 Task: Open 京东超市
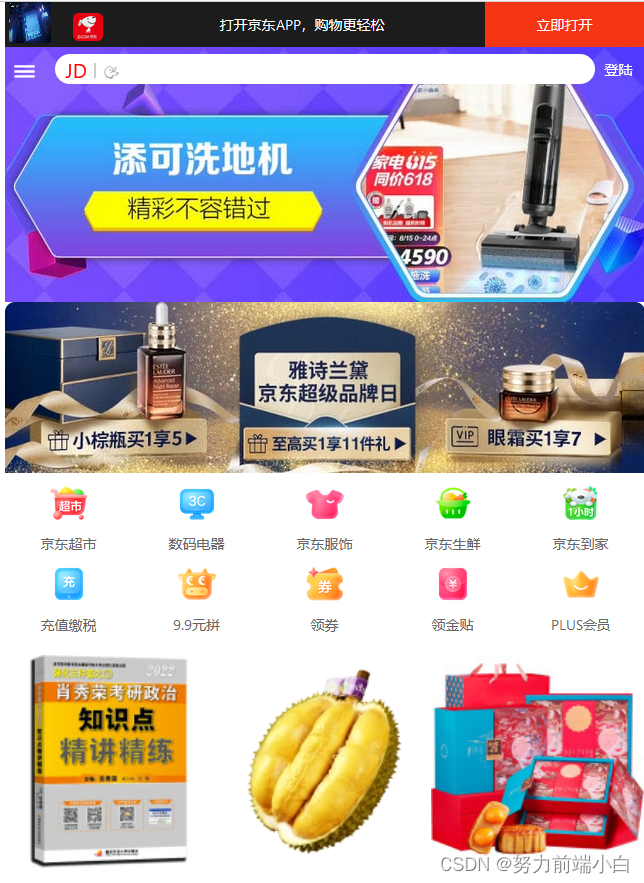68,519
